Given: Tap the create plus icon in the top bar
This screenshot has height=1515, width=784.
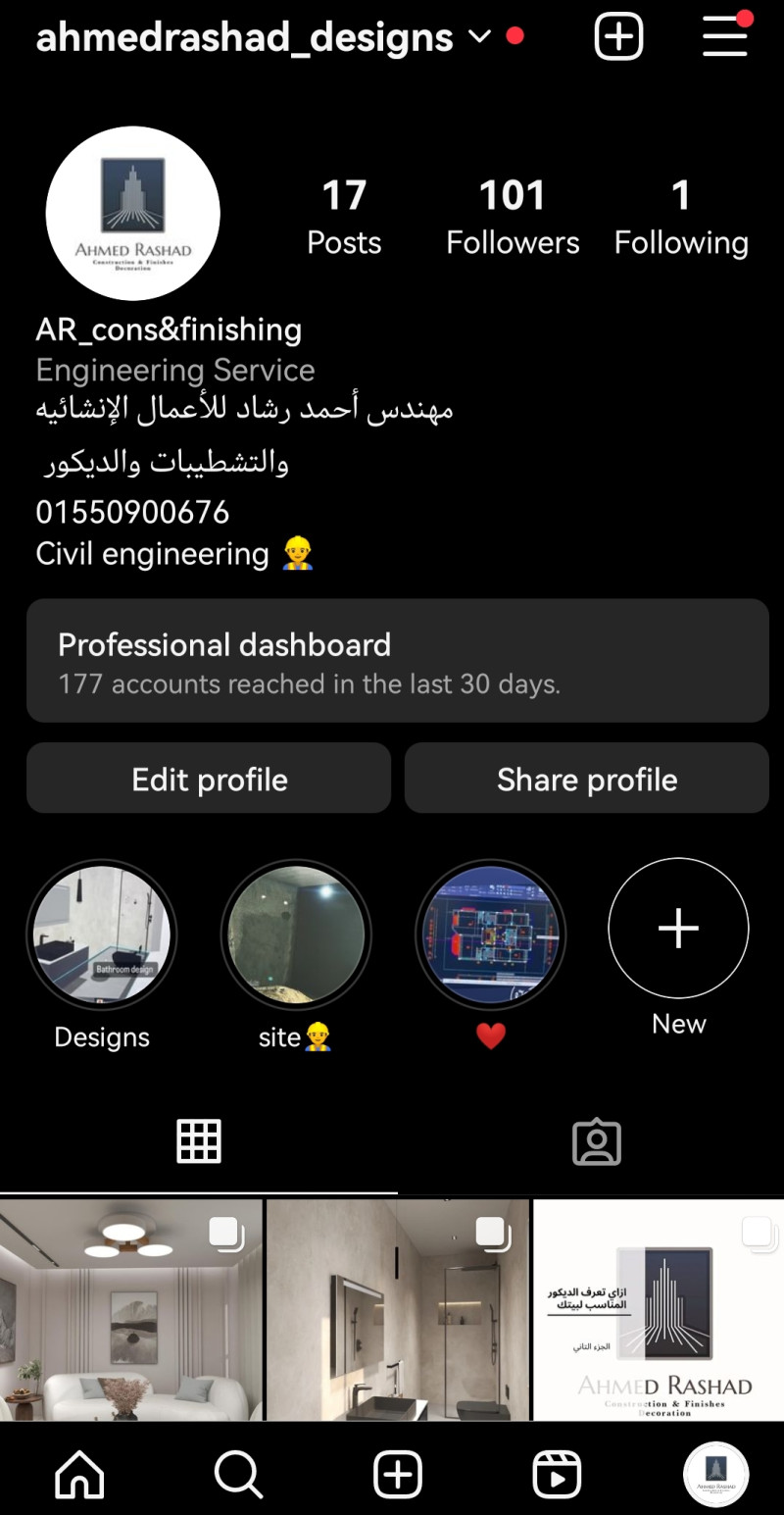Looking at the screenshot, I should 619,36.
